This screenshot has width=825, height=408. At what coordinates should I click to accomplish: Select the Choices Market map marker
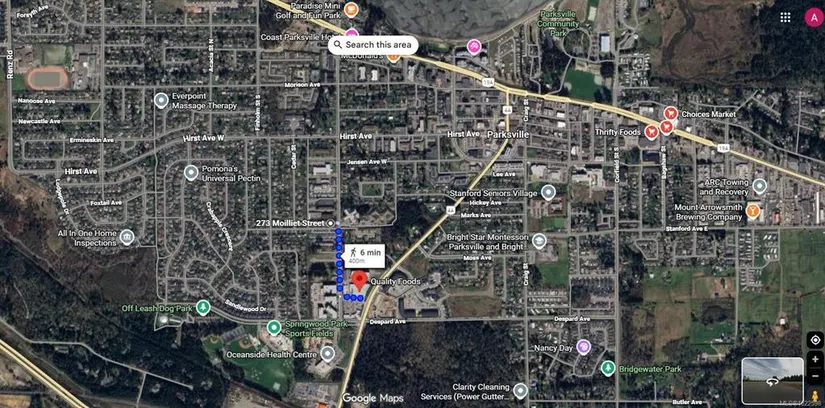tap(671, 114)
